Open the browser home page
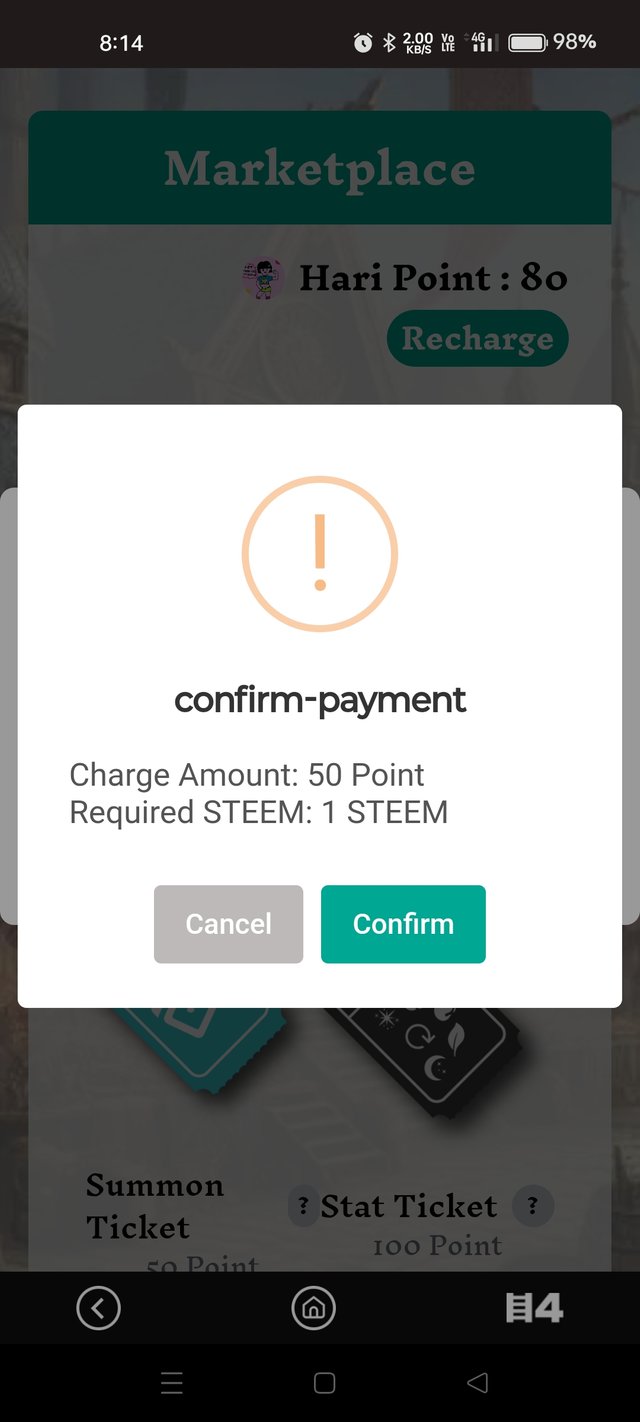This screenshot has width=640, height=1422. (313, 1308)
